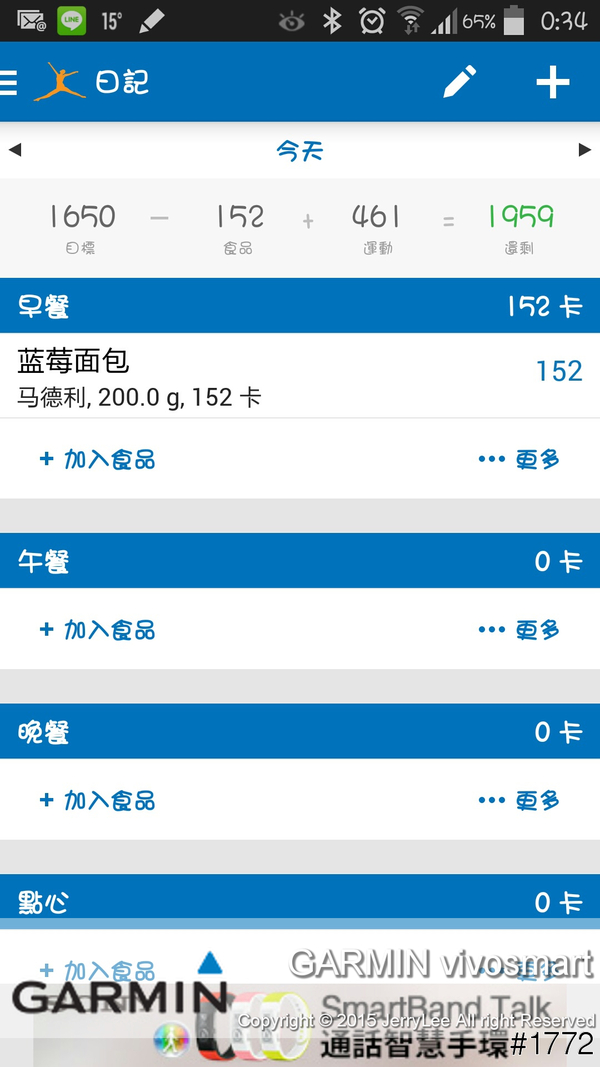Screen dimensions: 600x1067
Task: Go to the previous day
Action: 14,151
